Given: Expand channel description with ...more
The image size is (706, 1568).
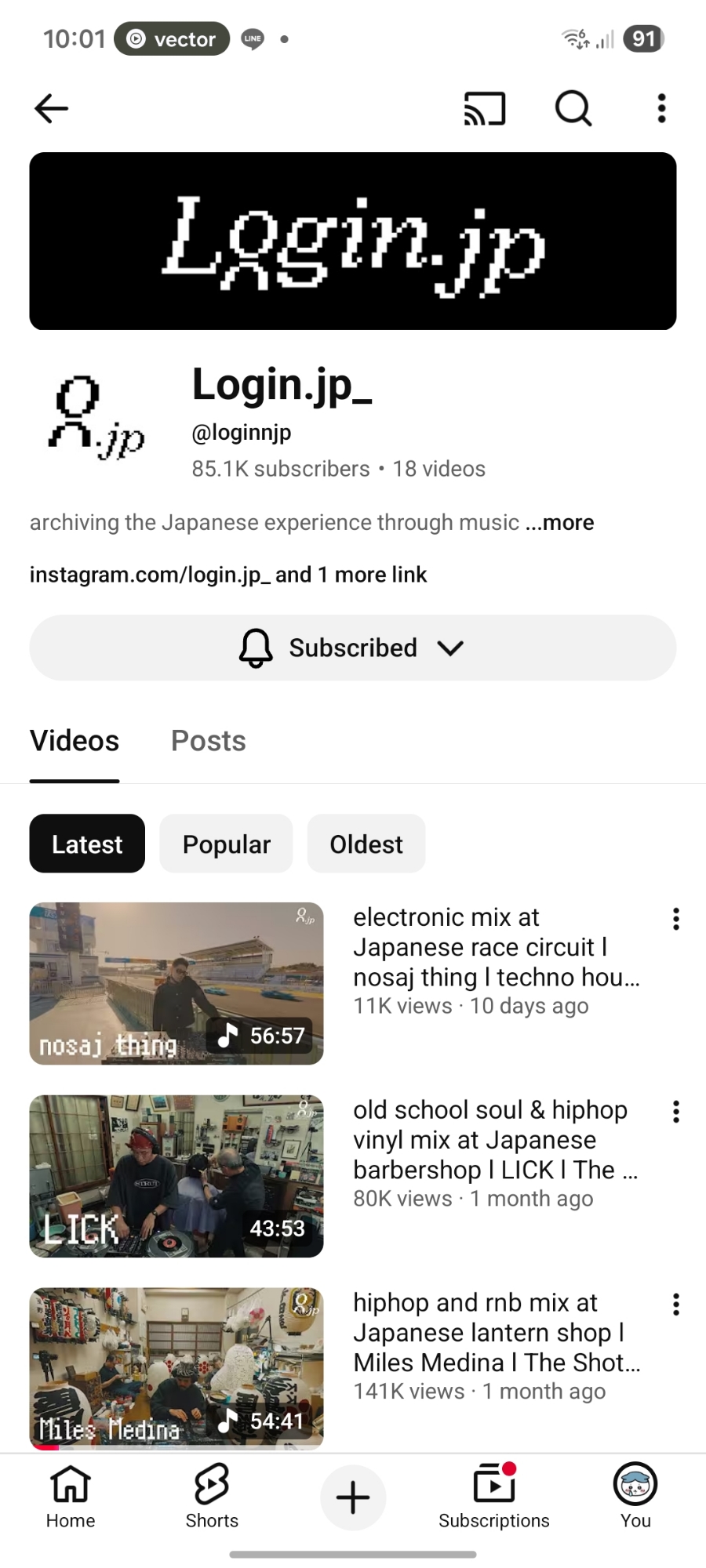Looking at the screenshot, I should 560,522.
